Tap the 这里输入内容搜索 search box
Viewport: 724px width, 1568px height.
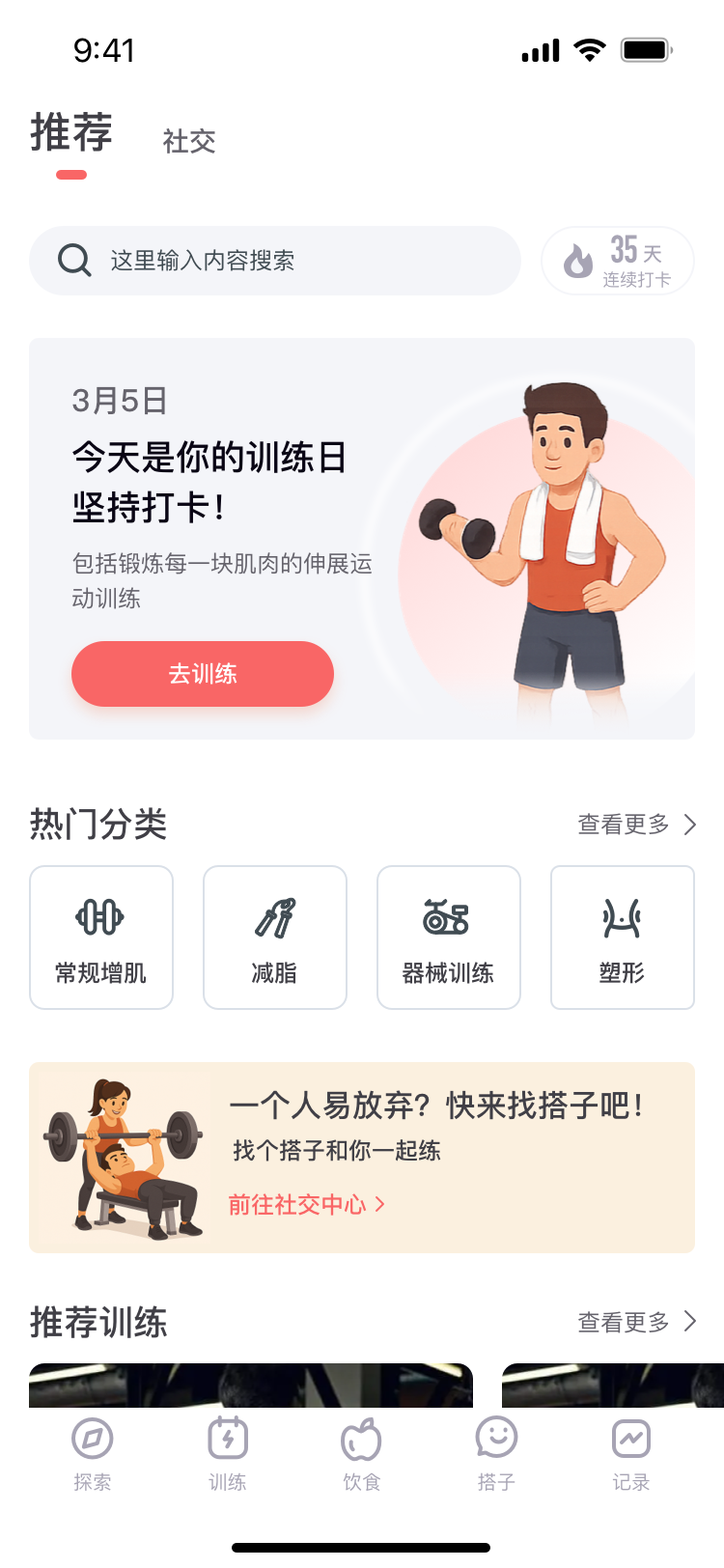[275, 261]
